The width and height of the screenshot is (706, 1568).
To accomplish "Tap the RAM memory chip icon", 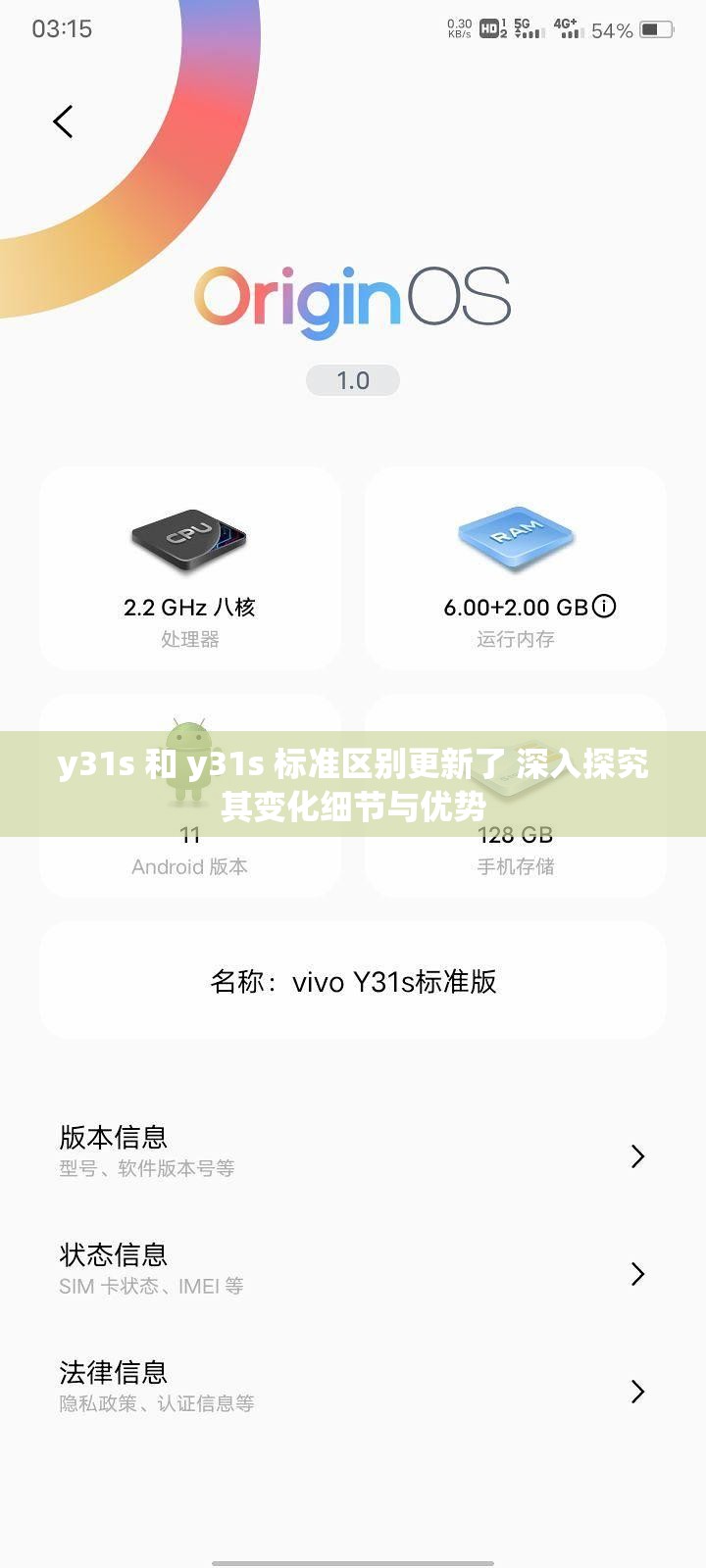I will (x=515, y=537).
